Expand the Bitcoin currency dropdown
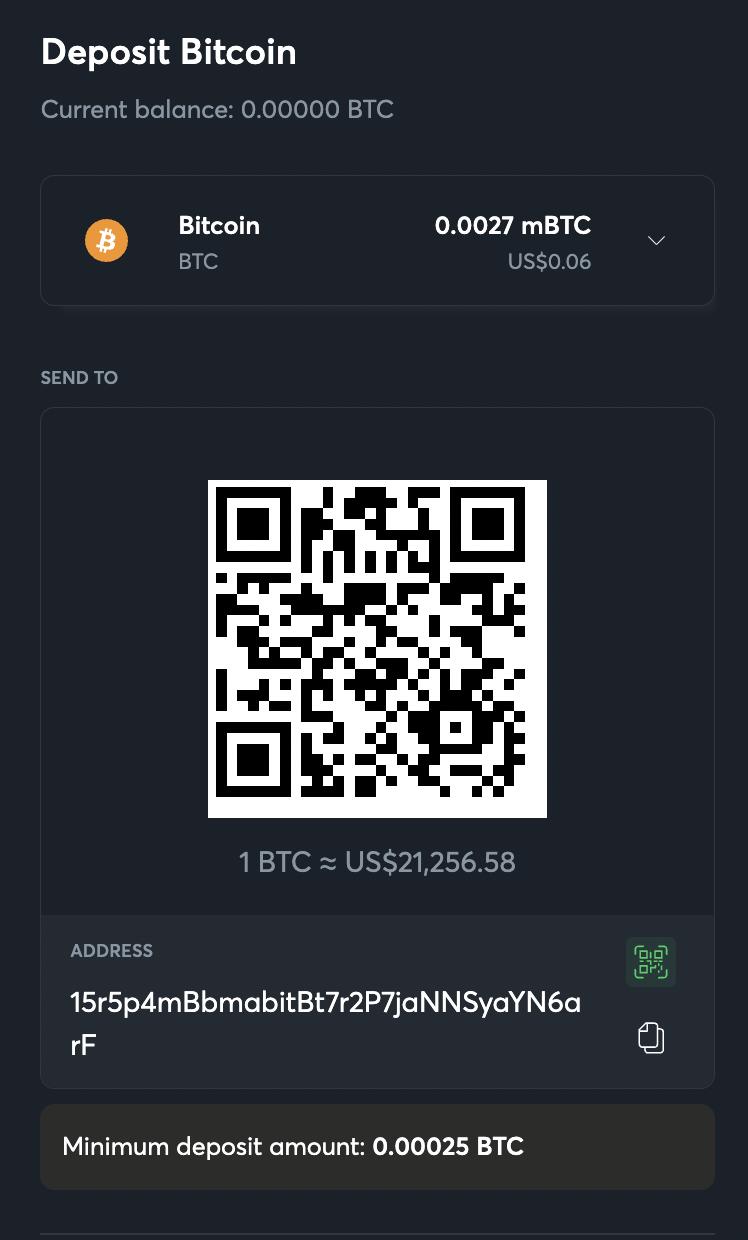 point(656,241)
